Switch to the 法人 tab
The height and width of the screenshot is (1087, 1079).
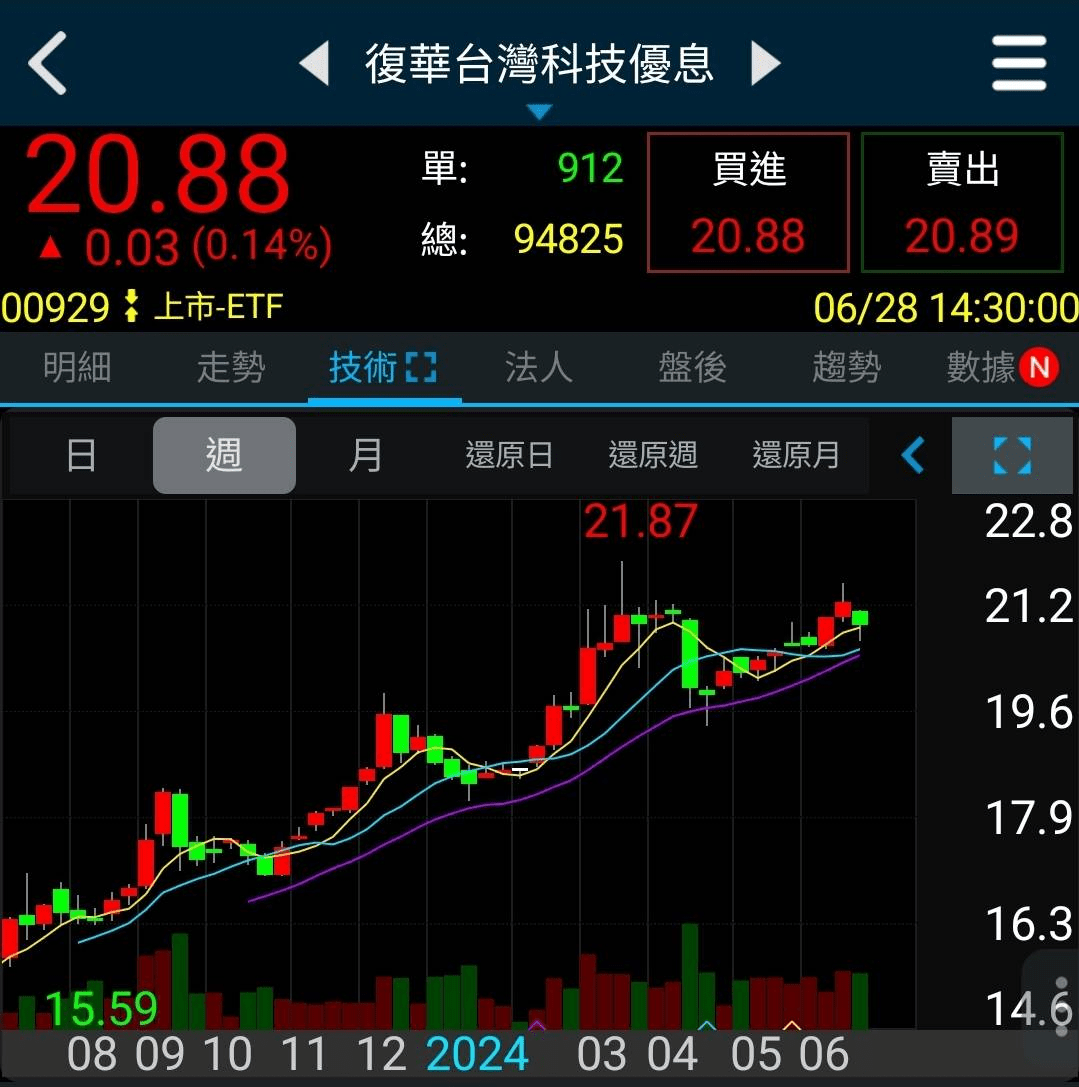[x=537, y=367]
